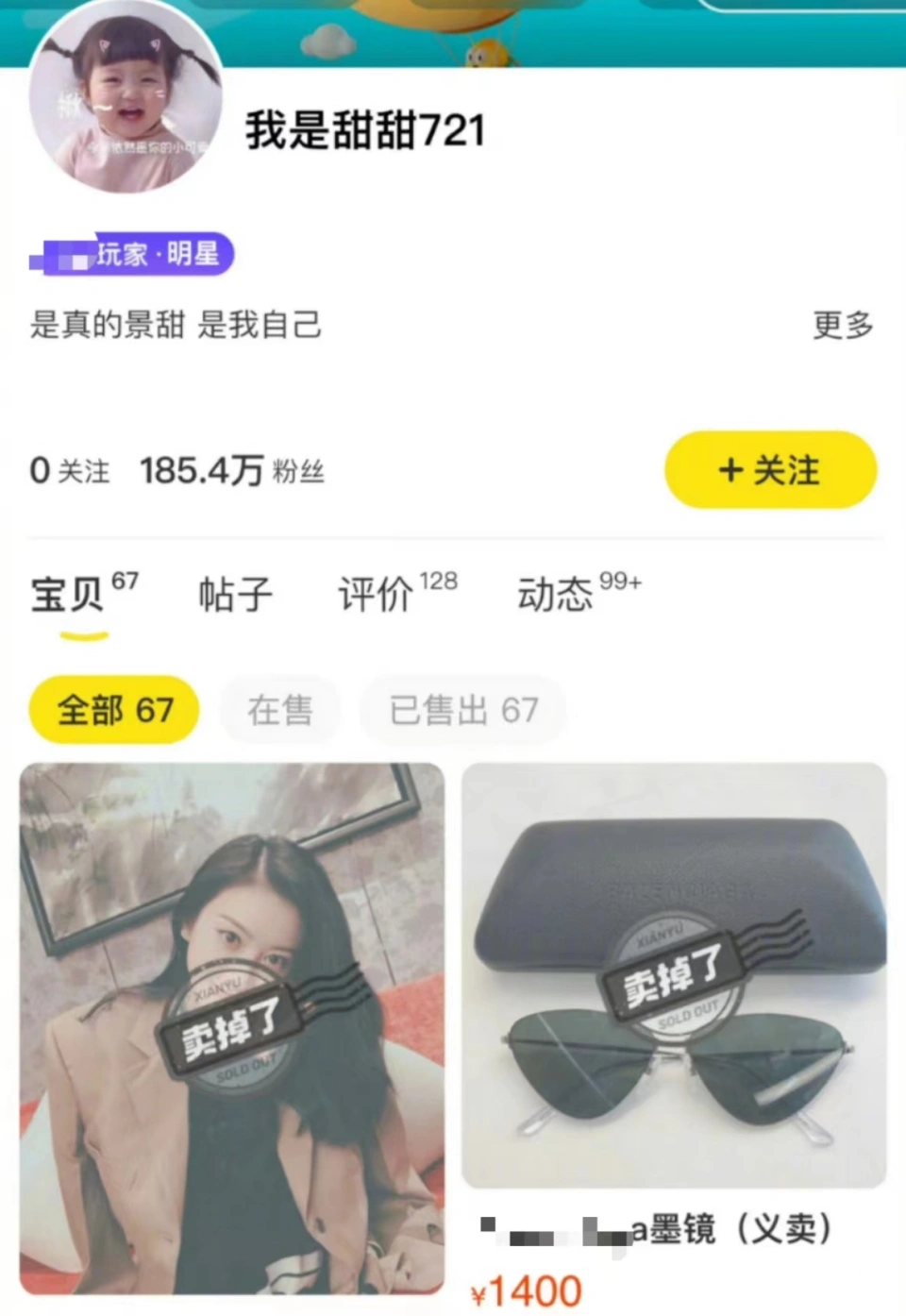Open the profile avatar picture
906x1316 pixels.
click(126, 97)
